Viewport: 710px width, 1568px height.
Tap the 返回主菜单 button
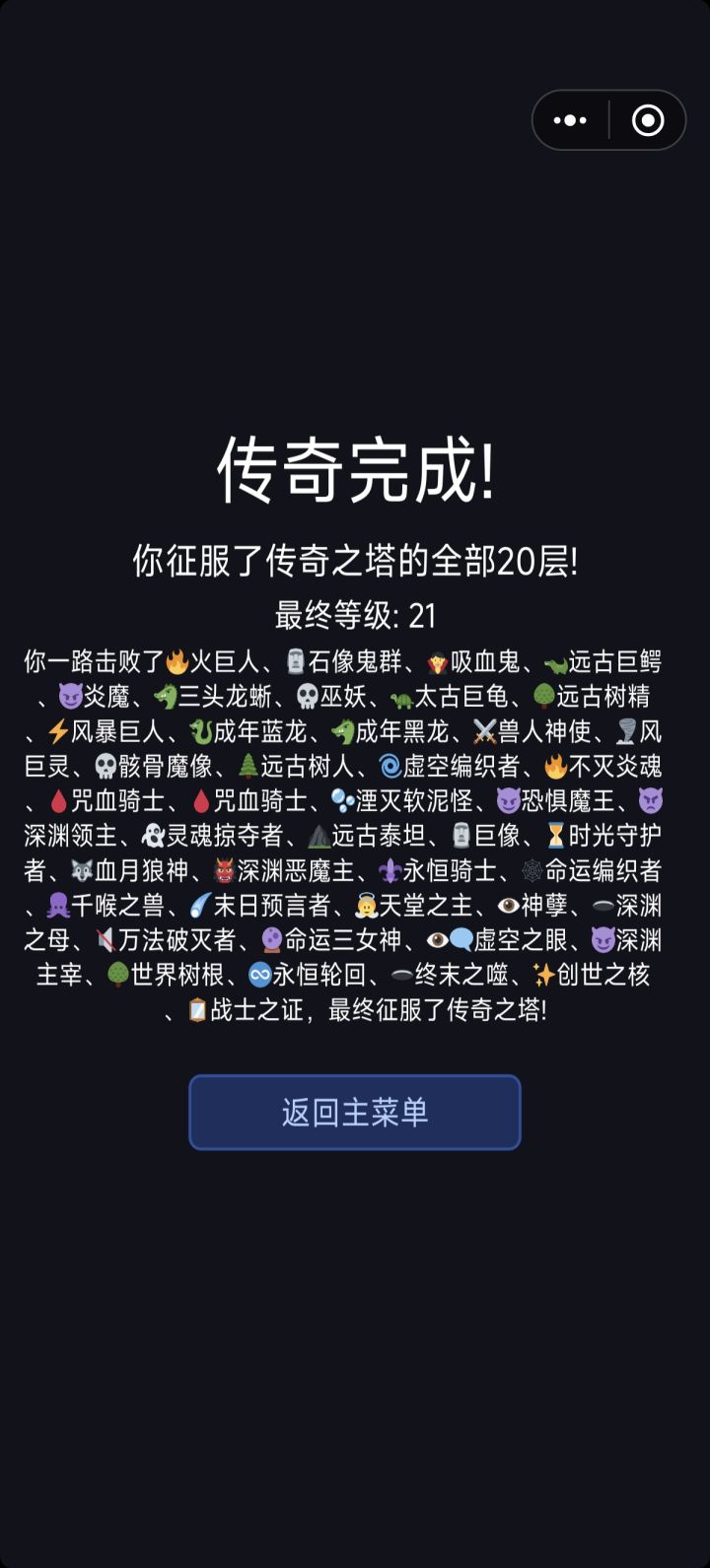[355, 1113]
